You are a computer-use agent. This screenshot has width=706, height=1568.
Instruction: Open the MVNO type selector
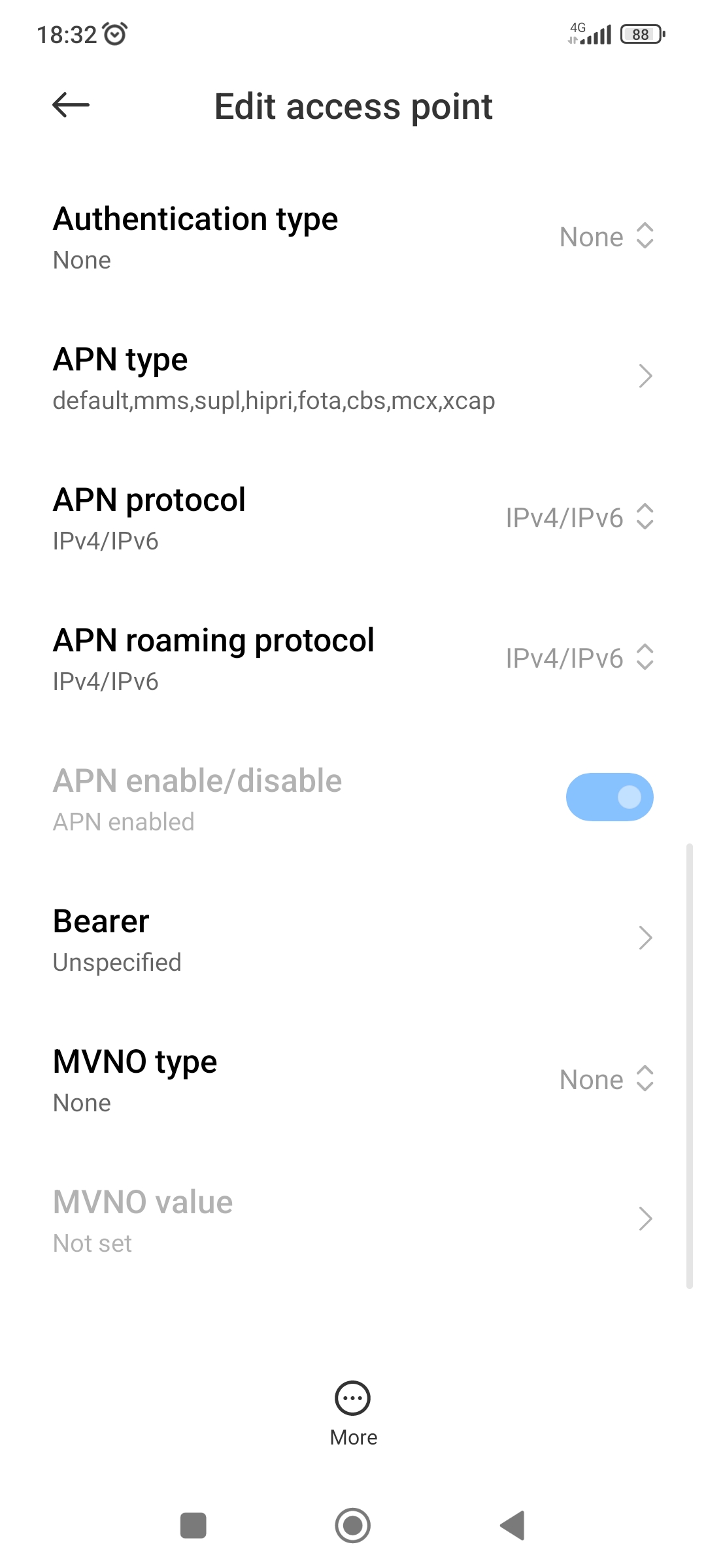tap(353, 1079)
